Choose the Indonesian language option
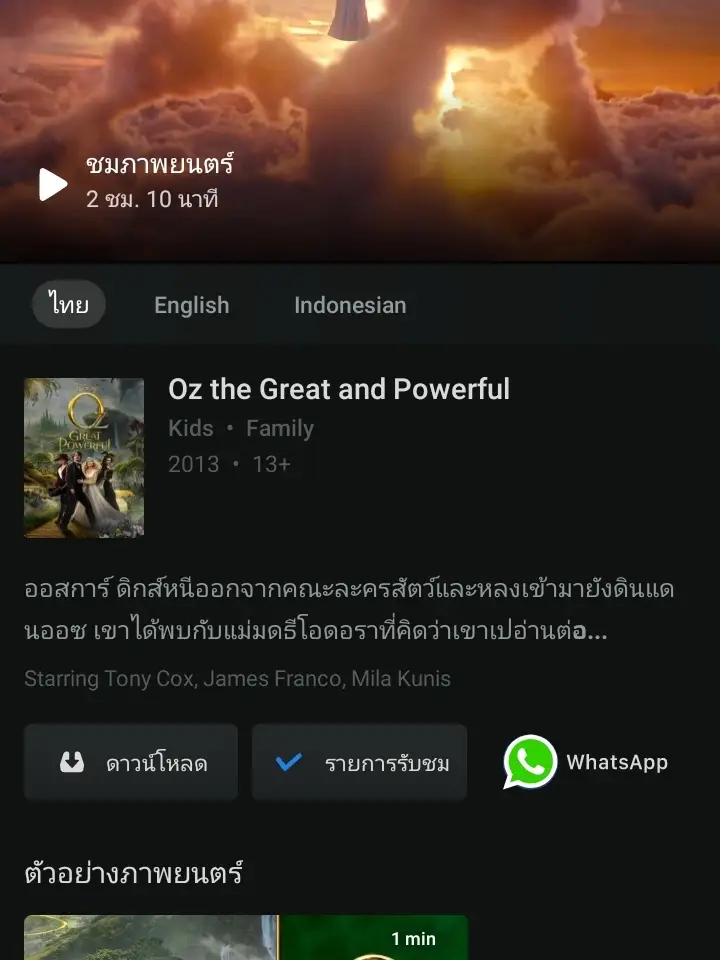 [349, 305]
